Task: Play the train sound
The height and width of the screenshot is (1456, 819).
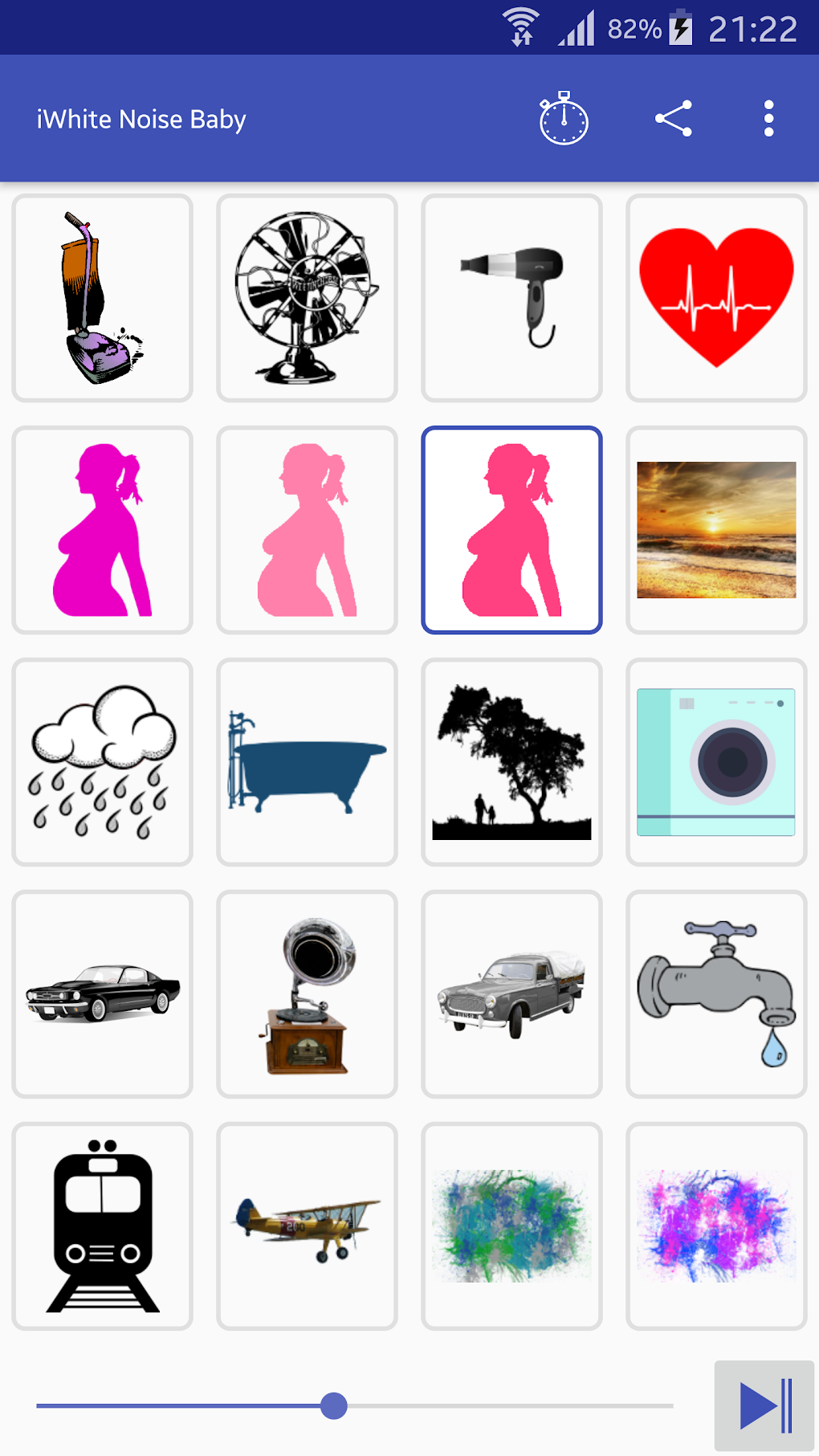Action: tap(102, 1225)
